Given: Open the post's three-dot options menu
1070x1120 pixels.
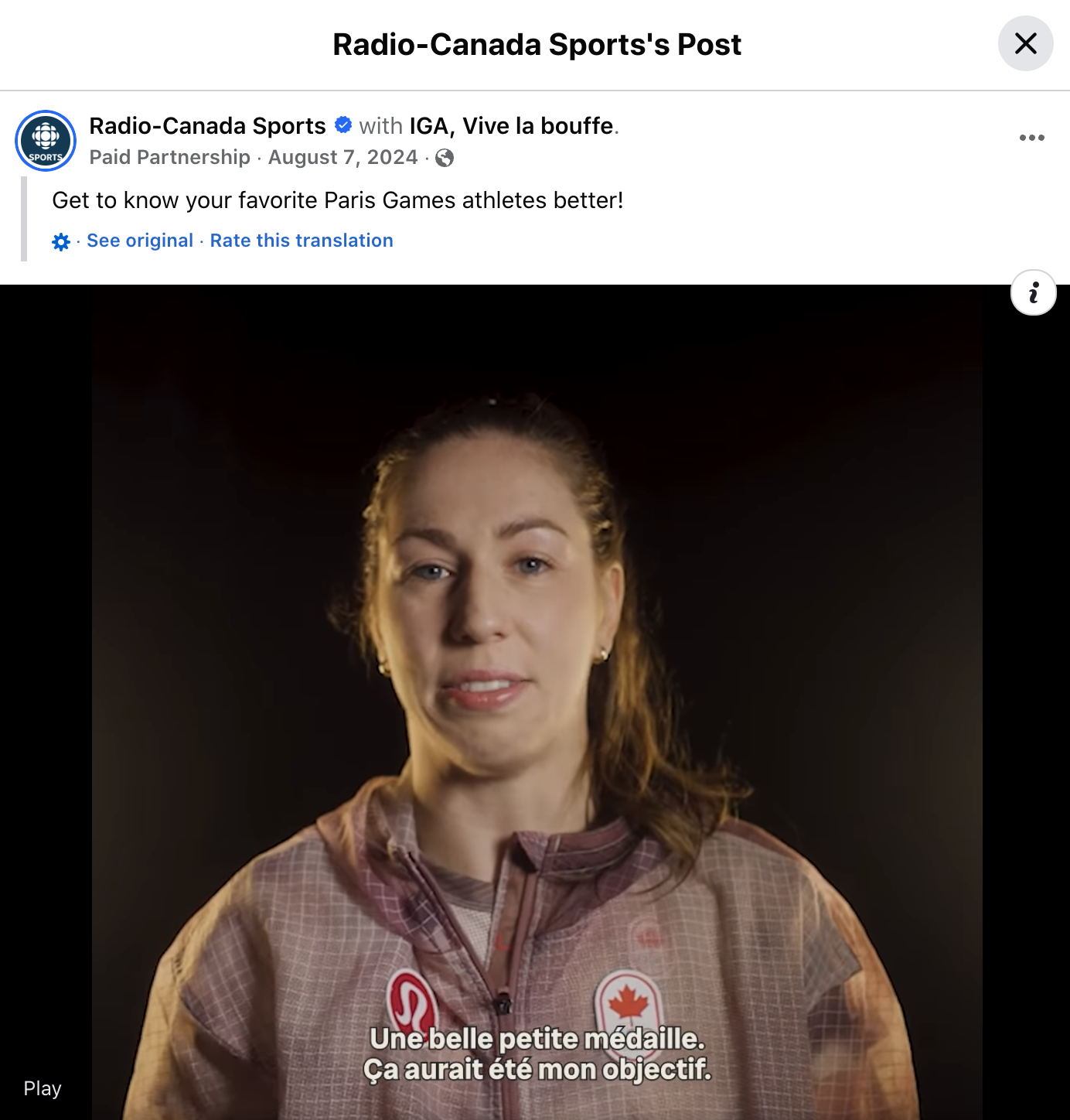Looking at the screenshot, I should pos(1031,138).
